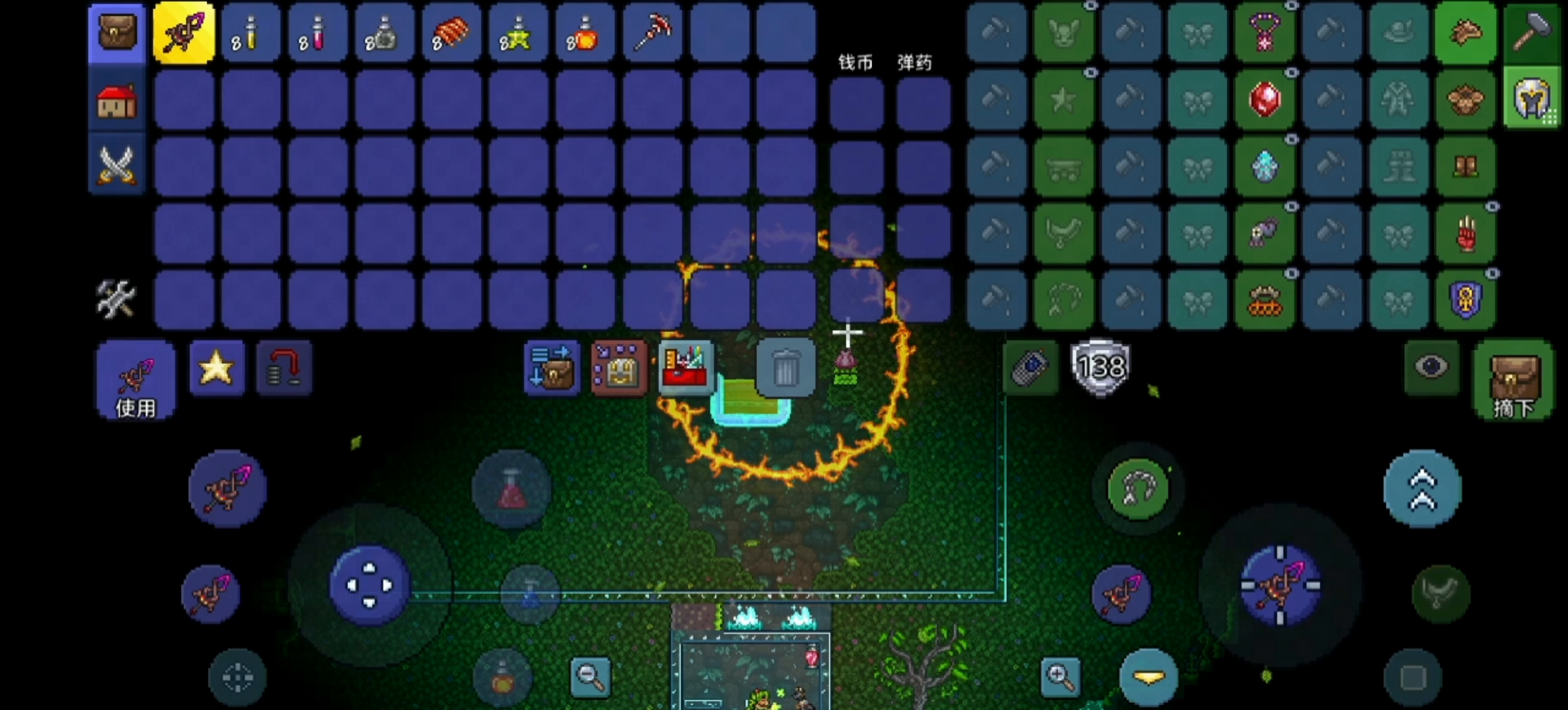Image resolution: width=1568 pixels, height=710 pixels.
Task: Tap the double-arrow jump button
Action: tap(1422, 489)
